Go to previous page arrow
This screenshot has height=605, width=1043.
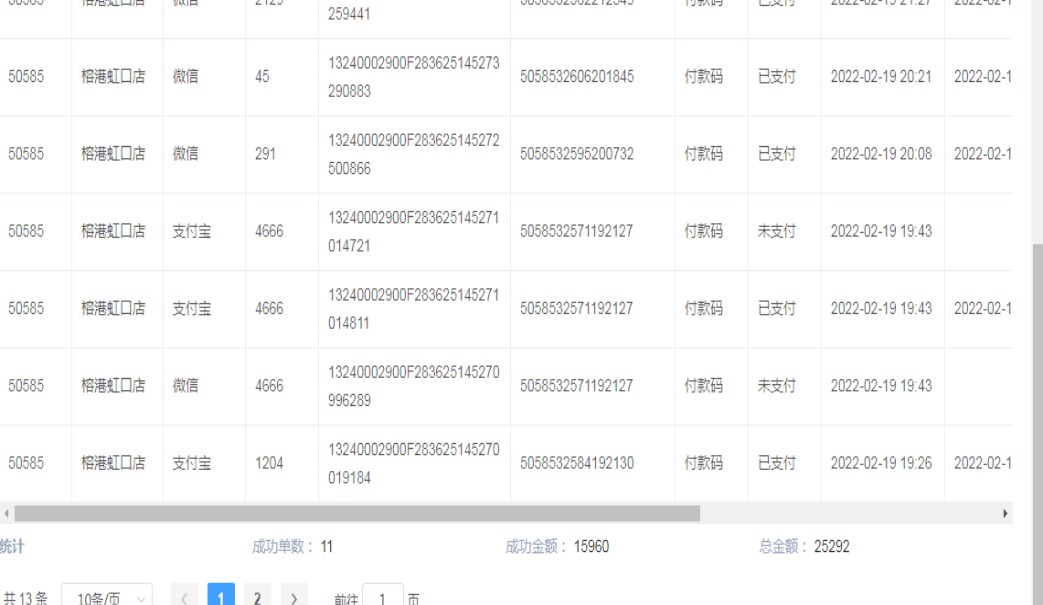(x=185, y=597)
